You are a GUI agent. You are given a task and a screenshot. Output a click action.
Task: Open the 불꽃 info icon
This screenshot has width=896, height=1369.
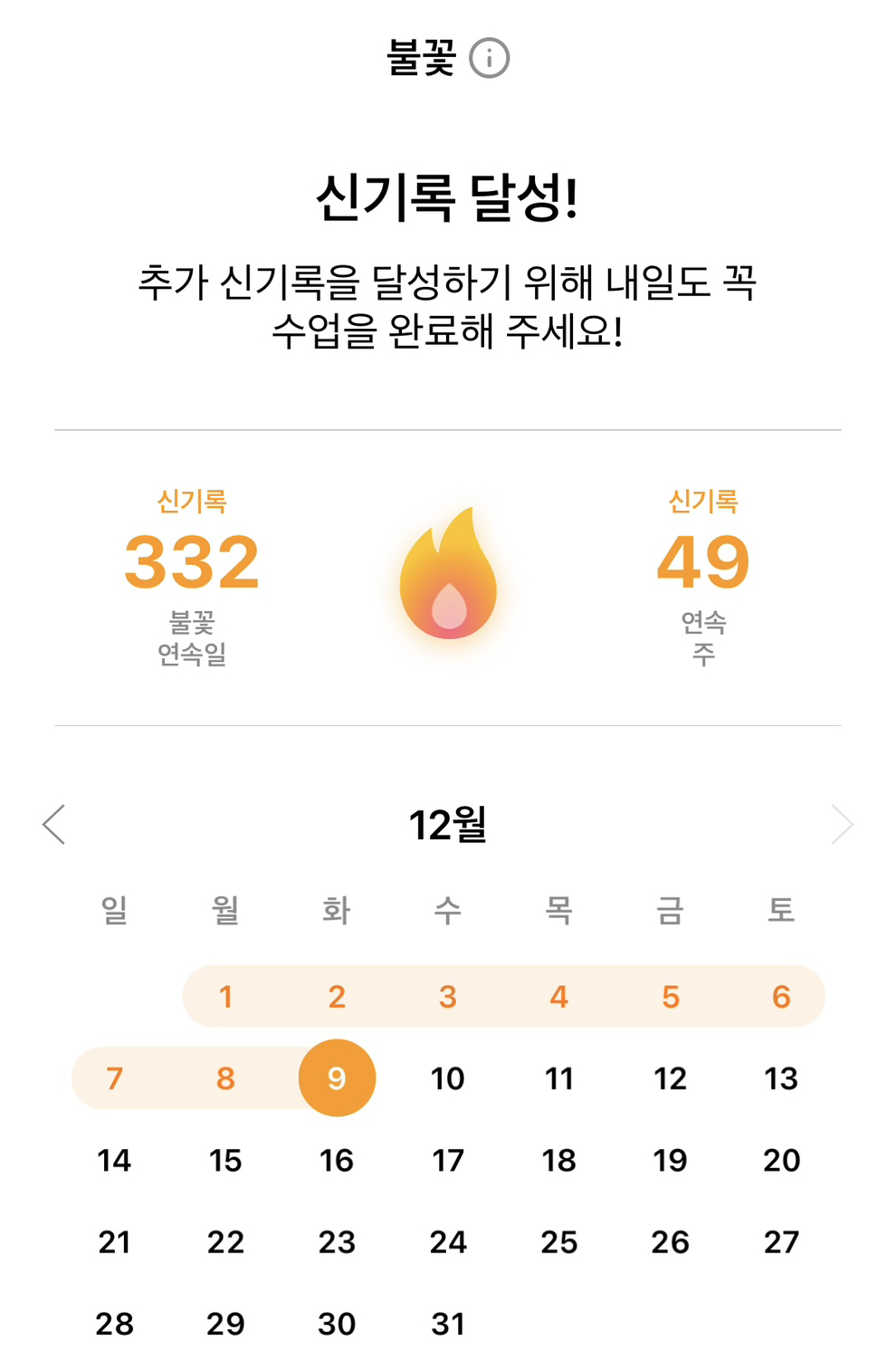(x=489, y=59)
